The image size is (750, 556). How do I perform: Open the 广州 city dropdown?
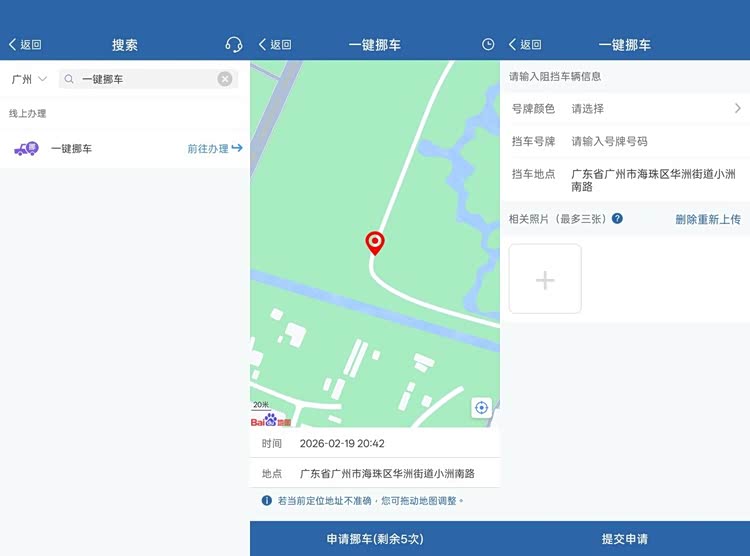coord(29,79)
